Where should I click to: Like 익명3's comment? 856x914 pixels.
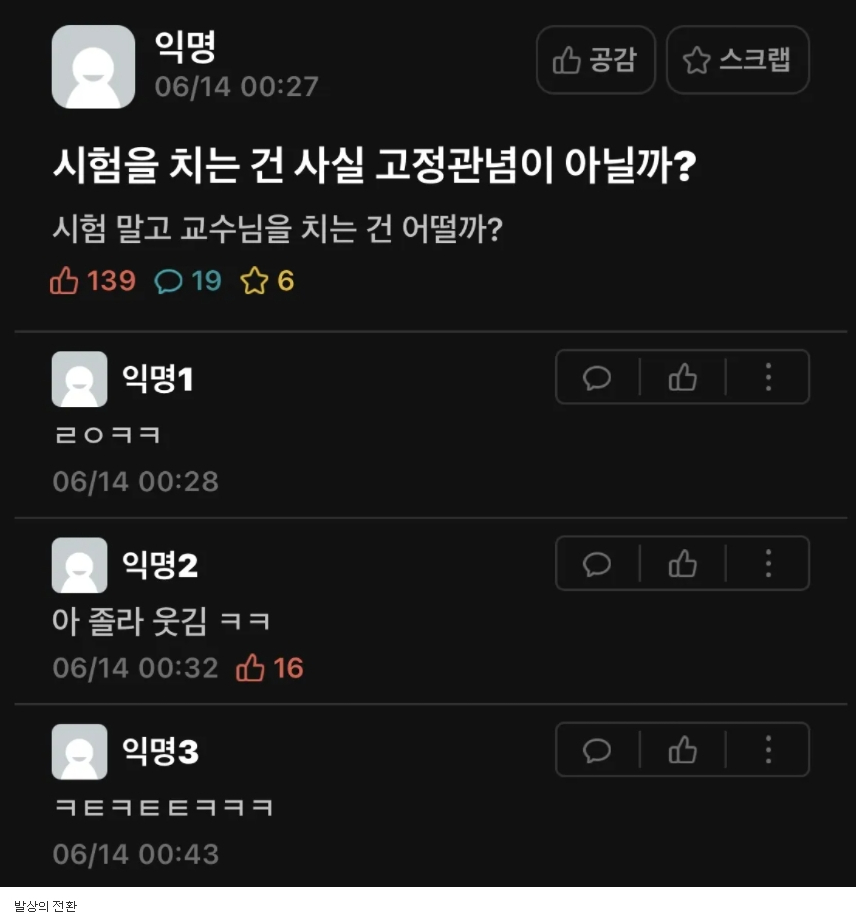pyautogui.click(x=683, y=750)
